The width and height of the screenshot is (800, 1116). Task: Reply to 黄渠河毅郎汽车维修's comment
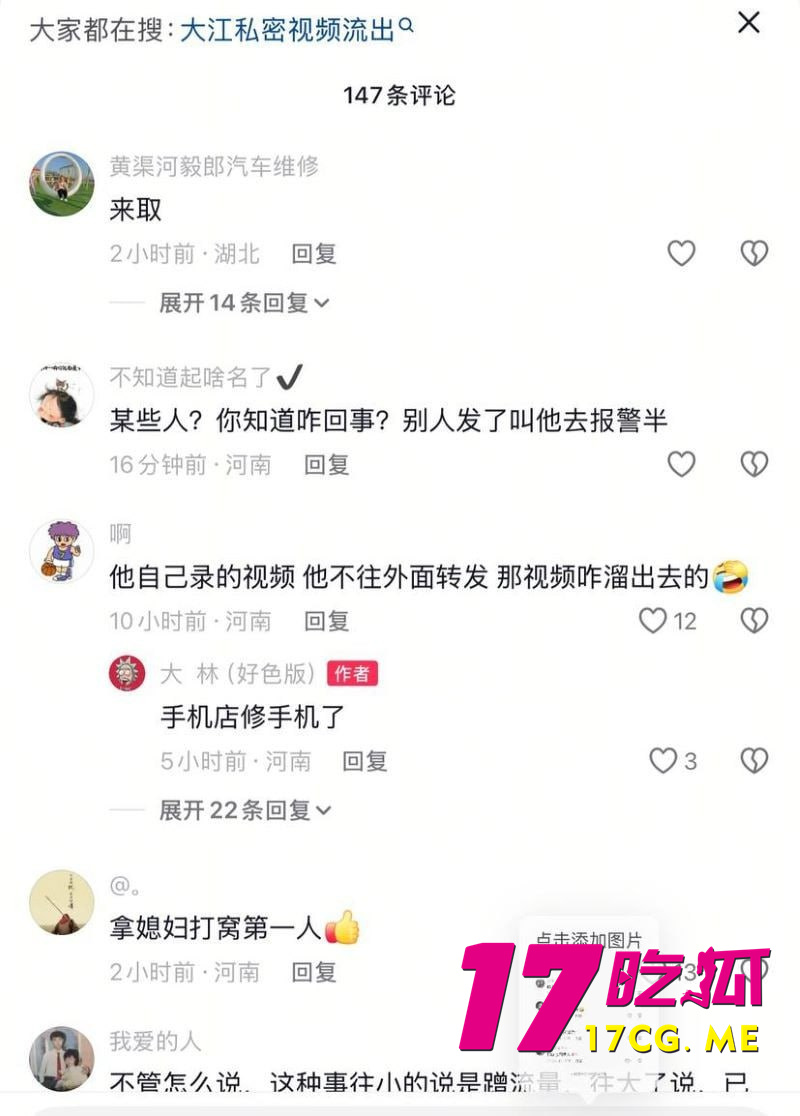314,254
